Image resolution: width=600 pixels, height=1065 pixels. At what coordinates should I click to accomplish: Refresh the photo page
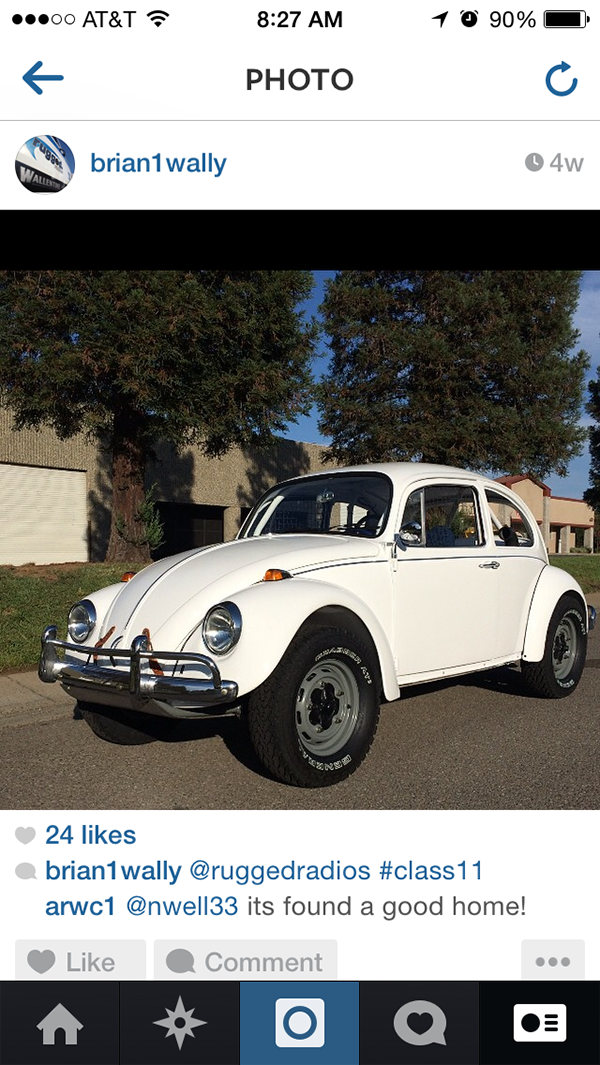click(x=561, y=79)
